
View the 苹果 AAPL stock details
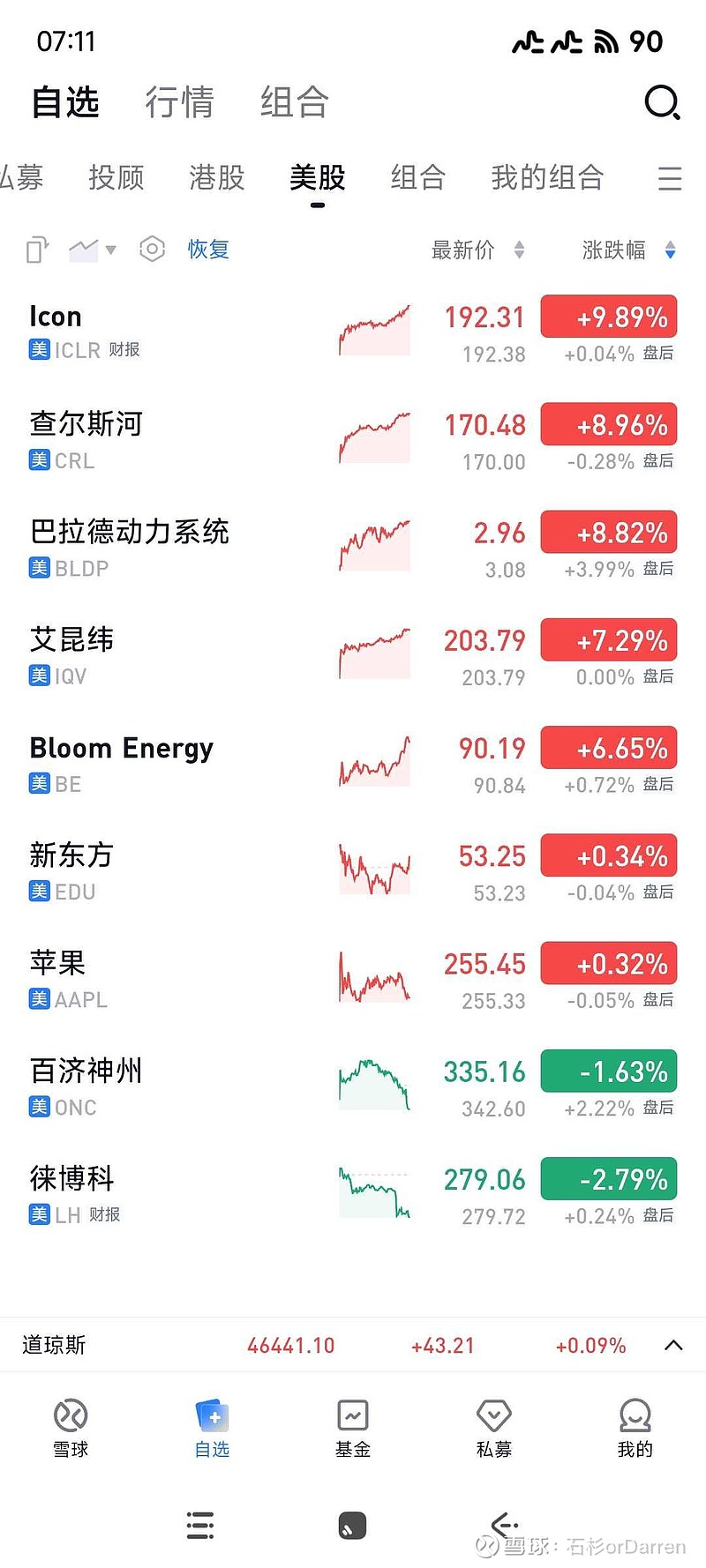pyautogui.click(x=176, y=979)
